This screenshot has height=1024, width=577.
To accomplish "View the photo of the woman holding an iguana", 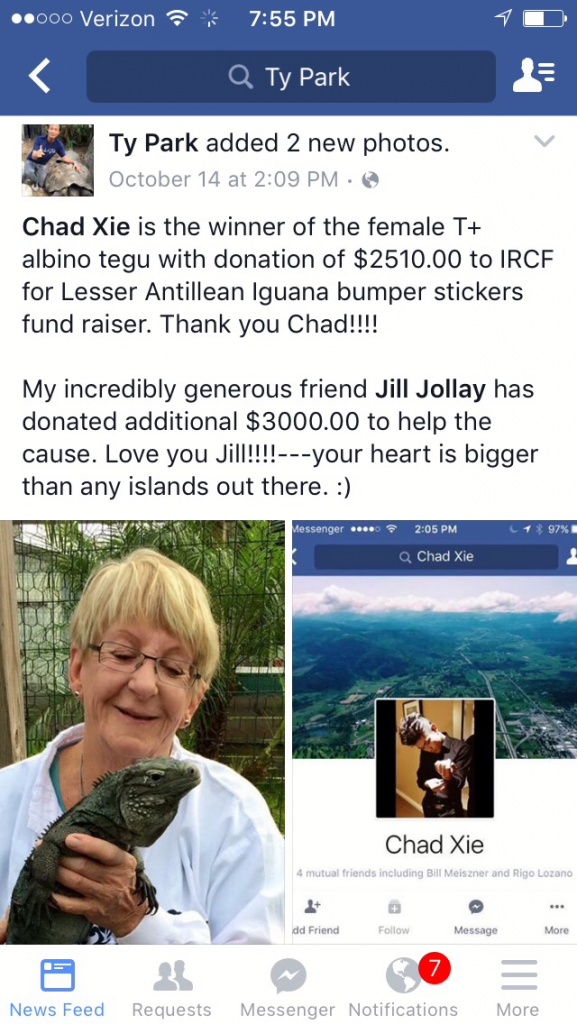I will [142, 732].
